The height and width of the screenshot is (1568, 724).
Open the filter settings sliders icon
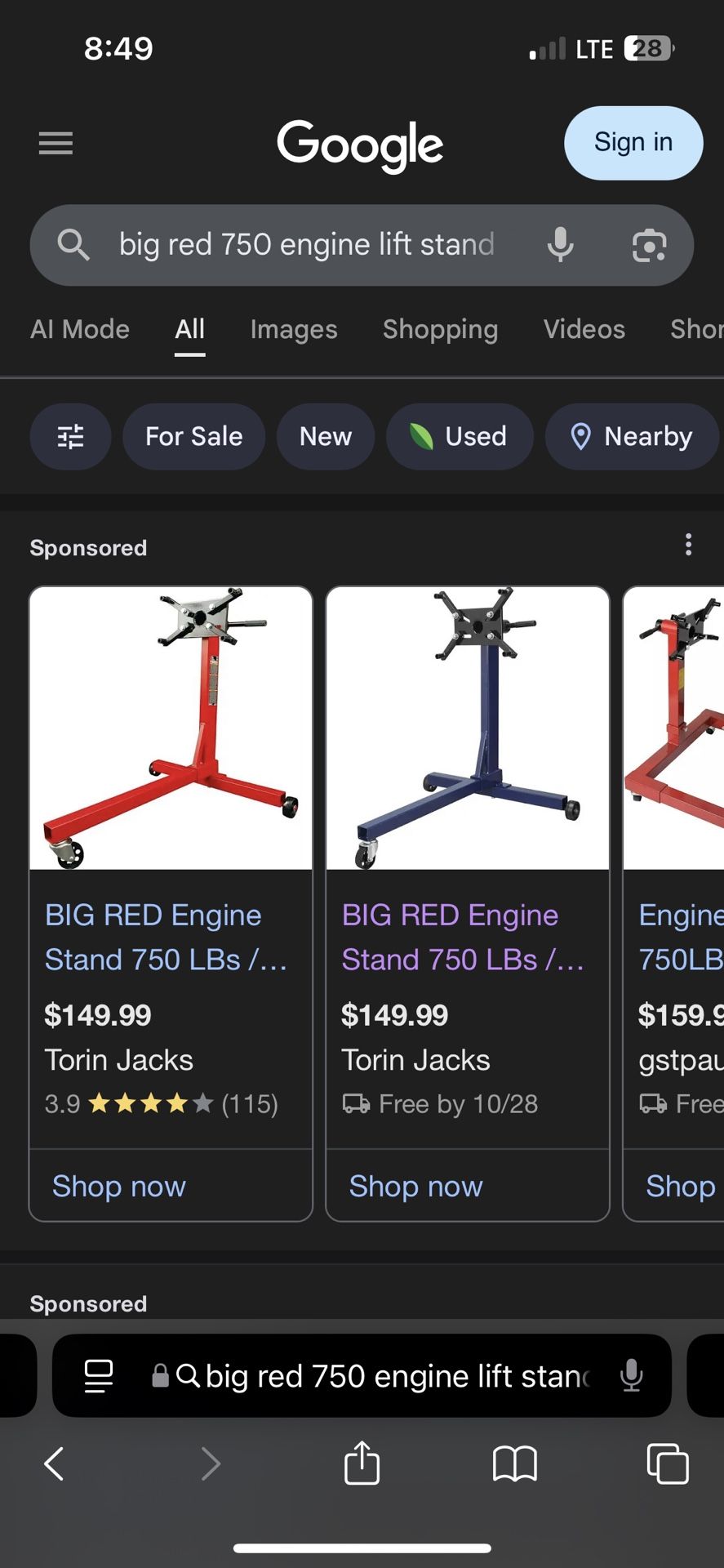[70, 437]
